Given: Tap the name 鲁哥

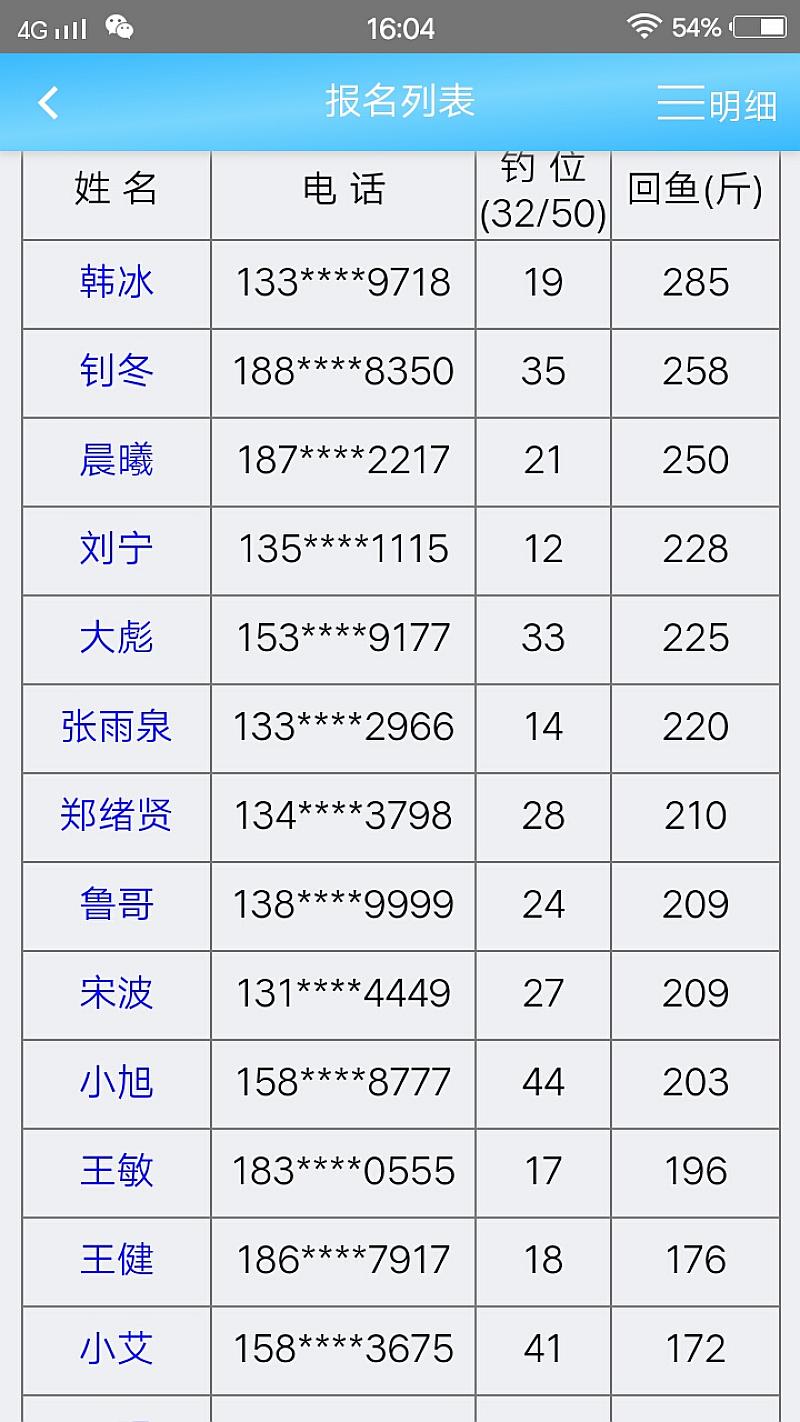Looking at the screenshot, I should click(x=117, y=905).
